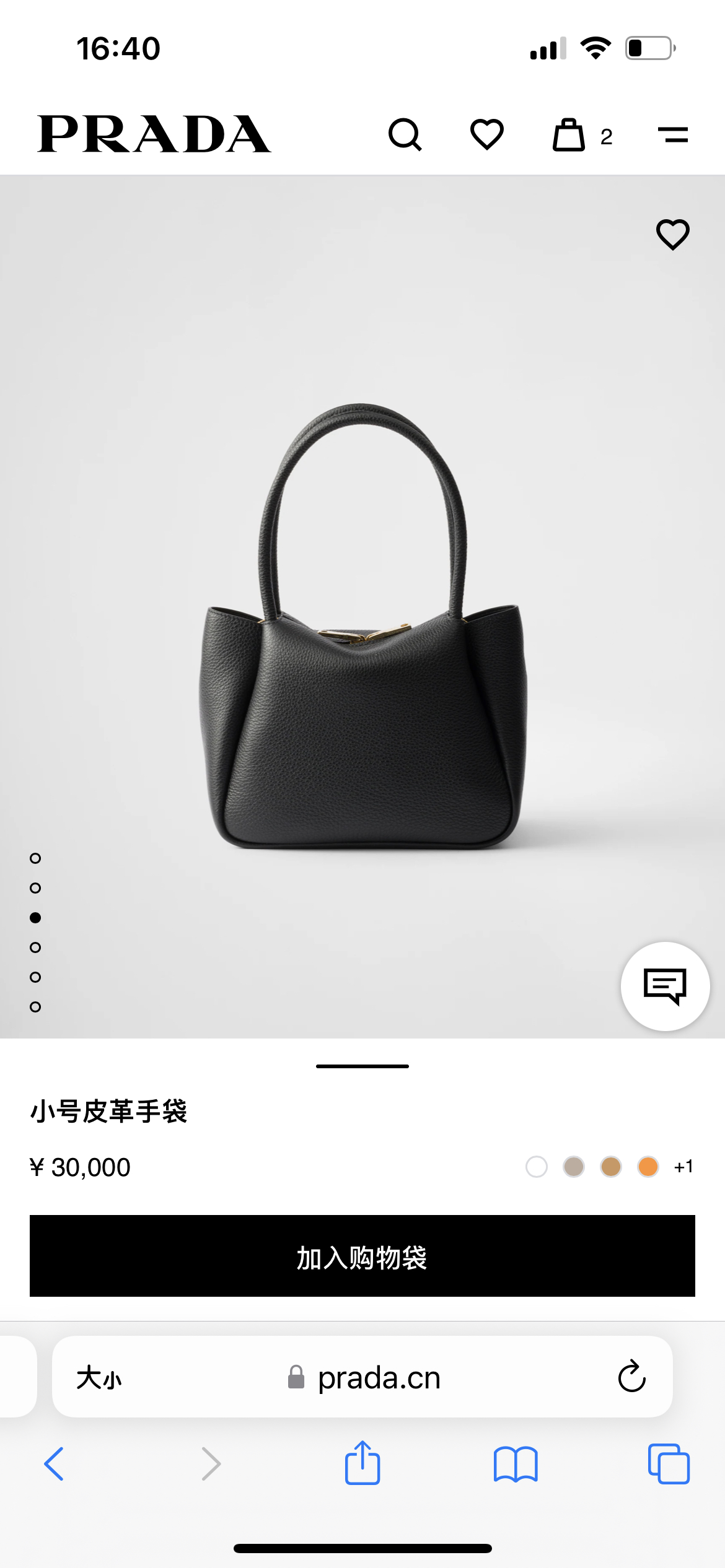The image size is (725, 1568).
Task: Add this handbag to wishlist
Action: pyautogui.click(x=672, y=235)
